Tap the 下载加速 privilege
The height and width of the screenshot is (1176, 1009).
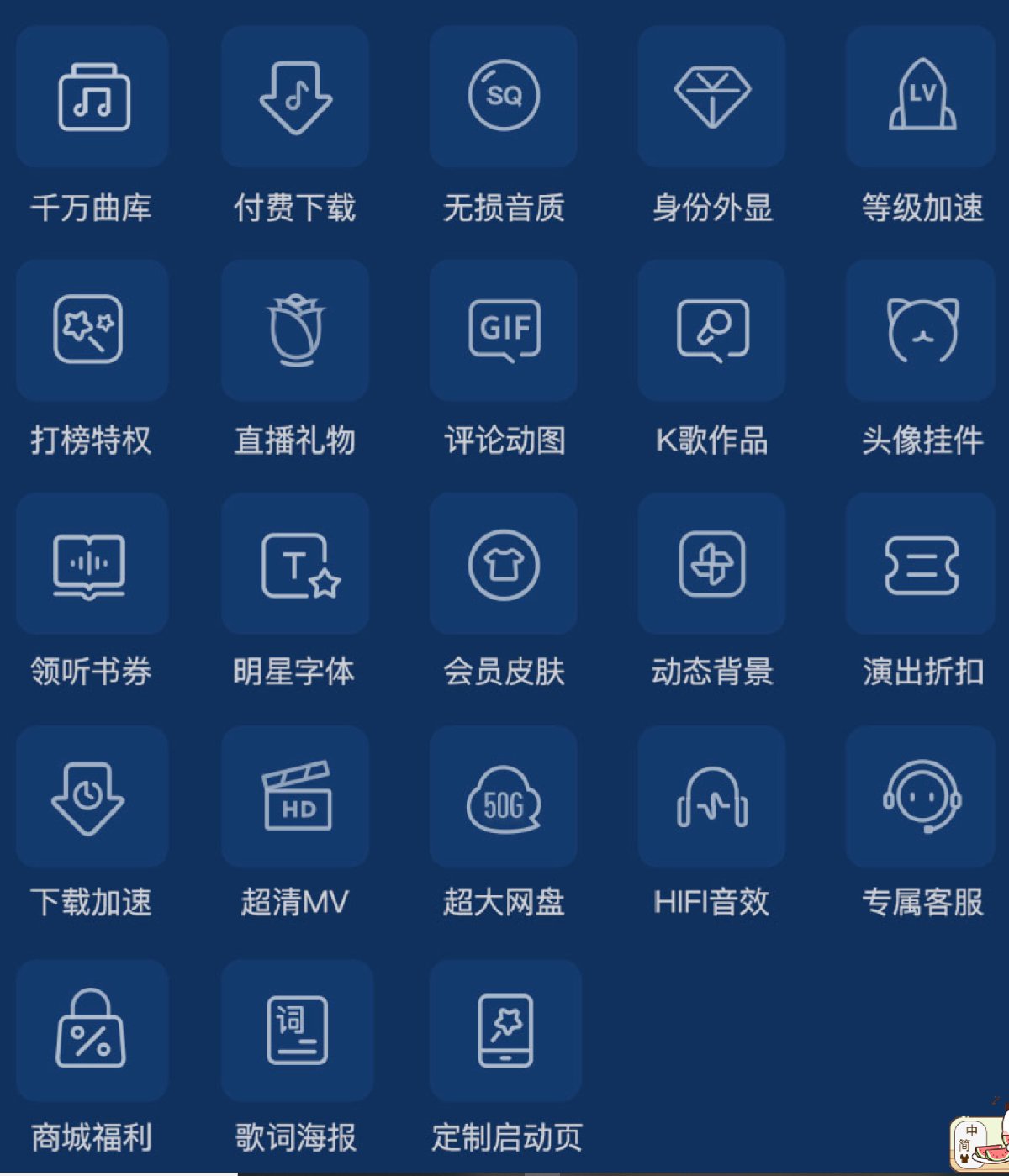pos(92,797)
